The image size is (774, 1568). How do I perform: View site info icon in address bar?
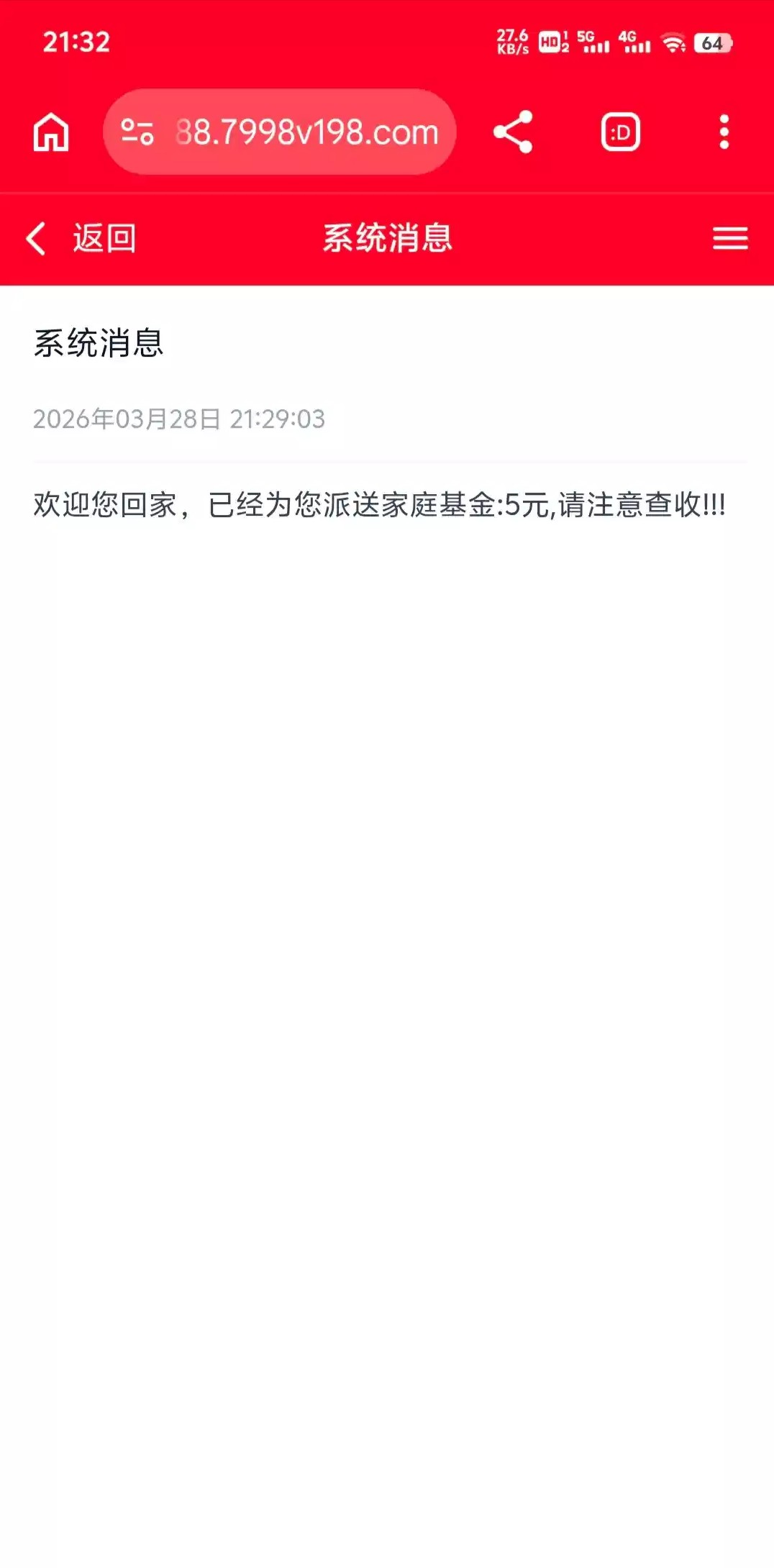coord(137,132)
